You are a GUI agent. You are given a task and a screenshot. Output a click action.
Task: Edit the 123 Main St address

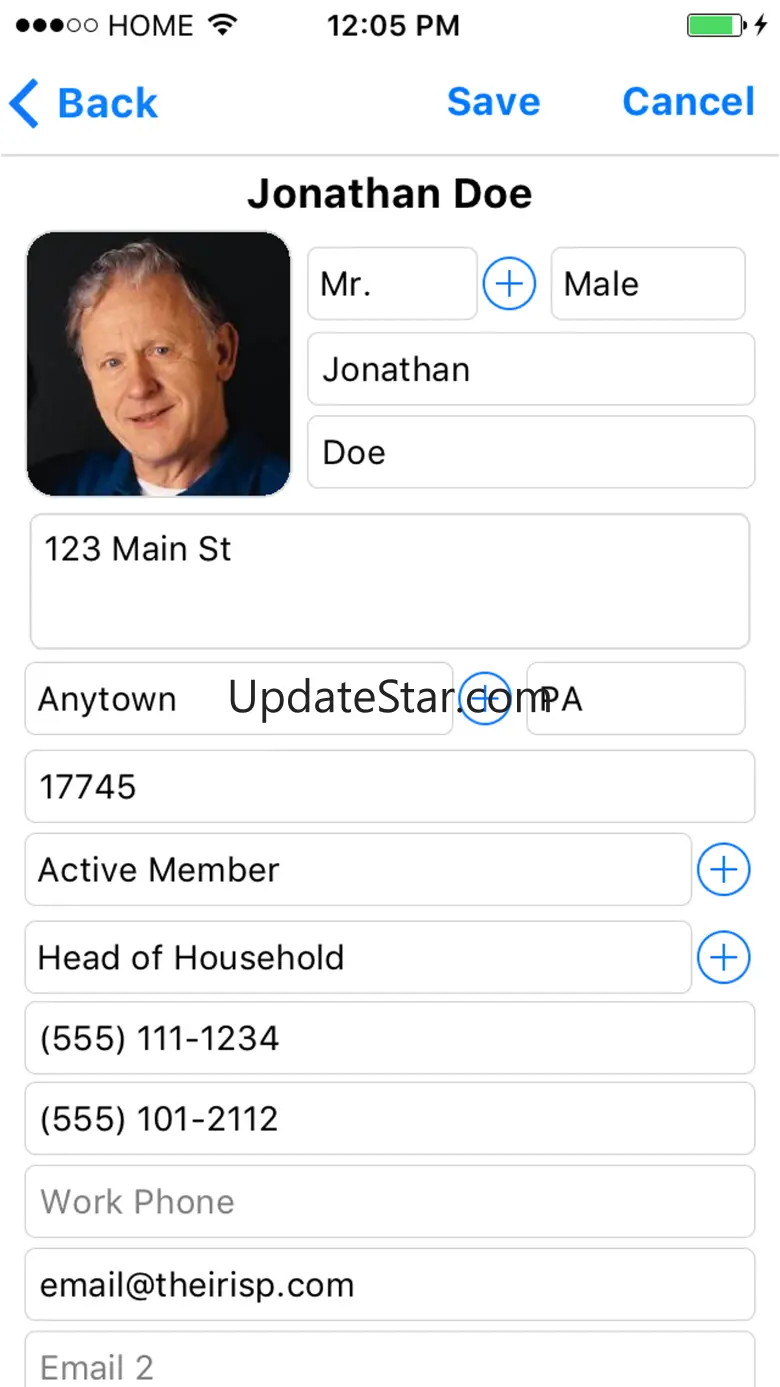click(389, 581)
